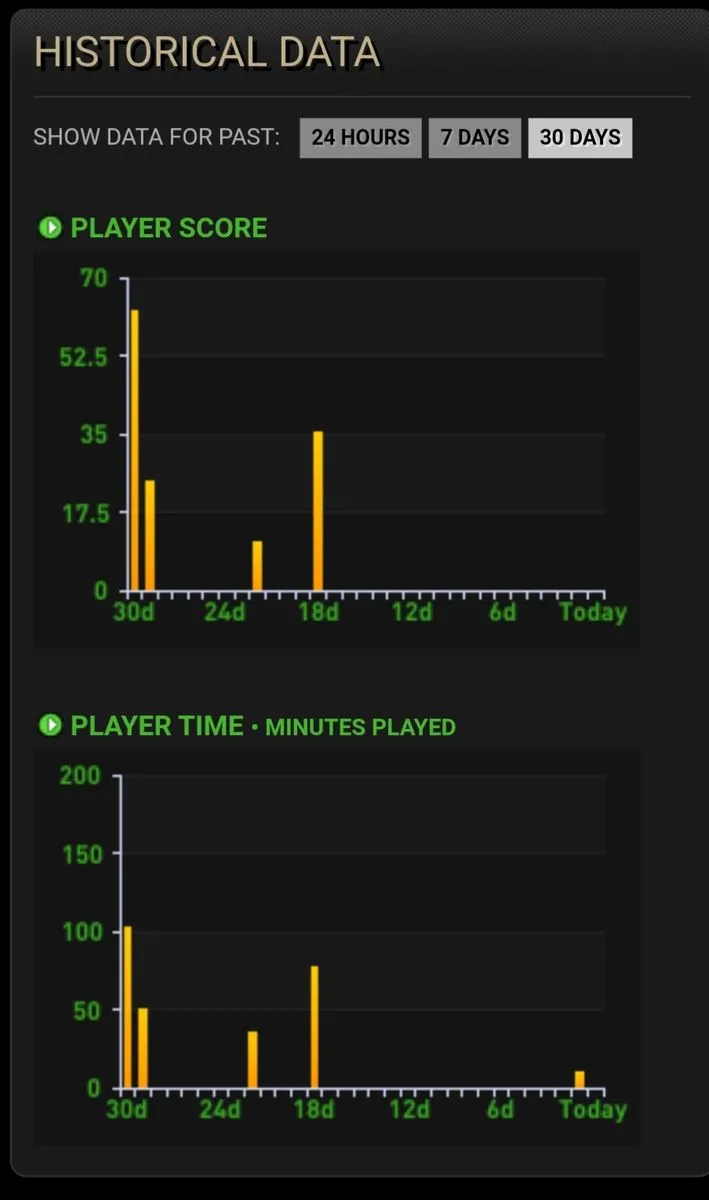709x1200 pixels.
Task: Tap the arrow icon beside Player Time
Action: coord(49,725)
